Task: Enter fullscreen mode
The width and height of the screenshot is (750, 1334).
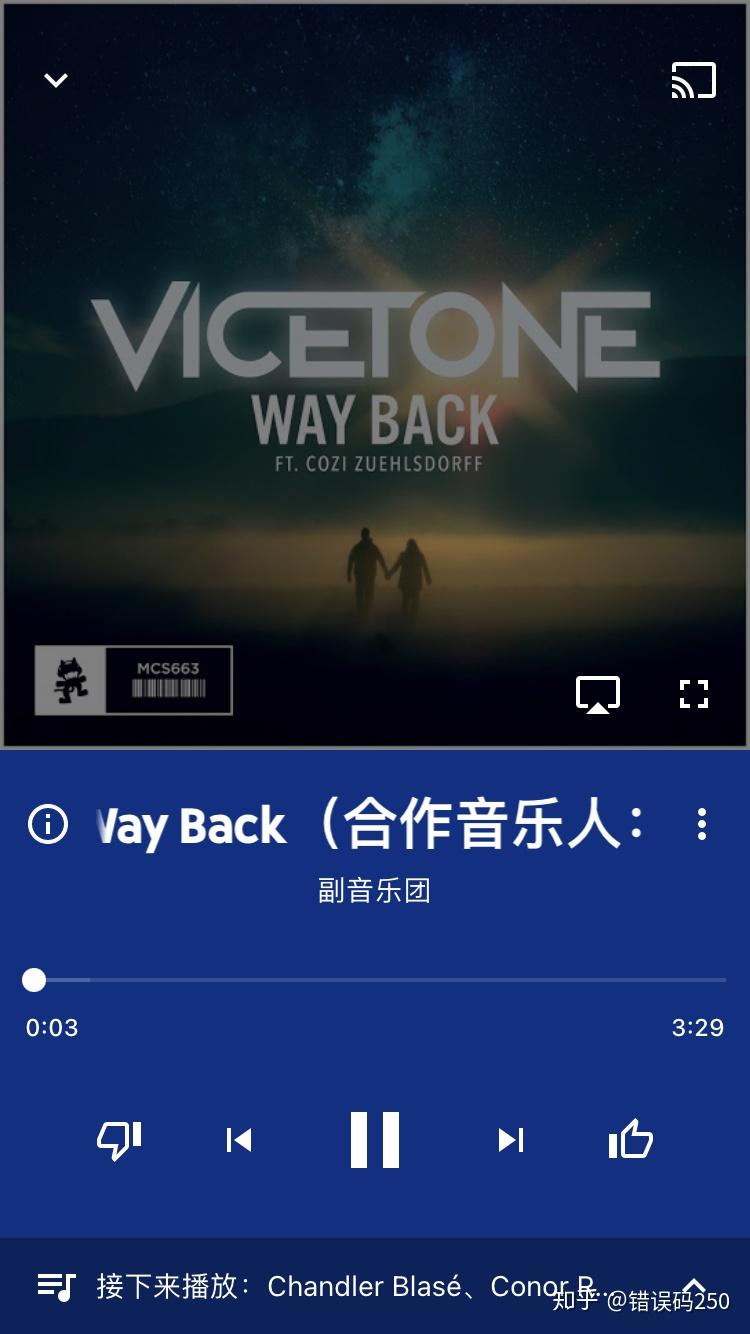Action: (x=694, y=693)
